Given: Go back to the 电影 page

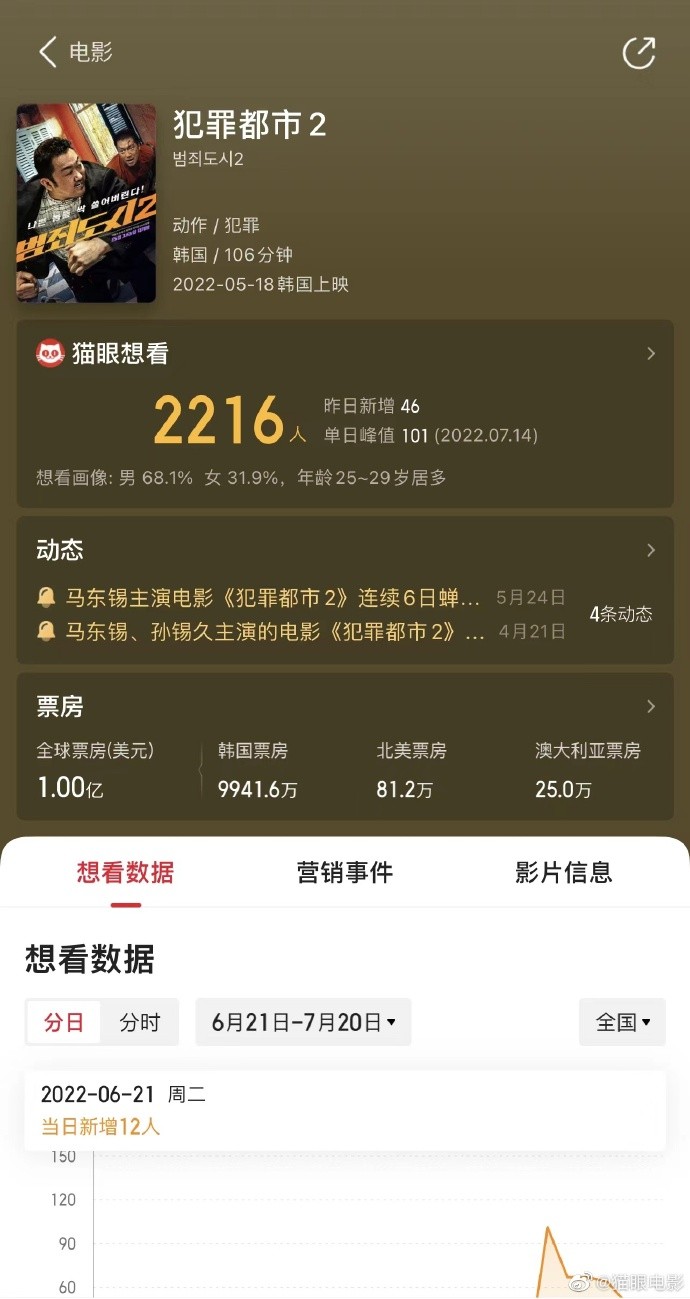Looking at the screenshot, I should [x=48, y=52].
